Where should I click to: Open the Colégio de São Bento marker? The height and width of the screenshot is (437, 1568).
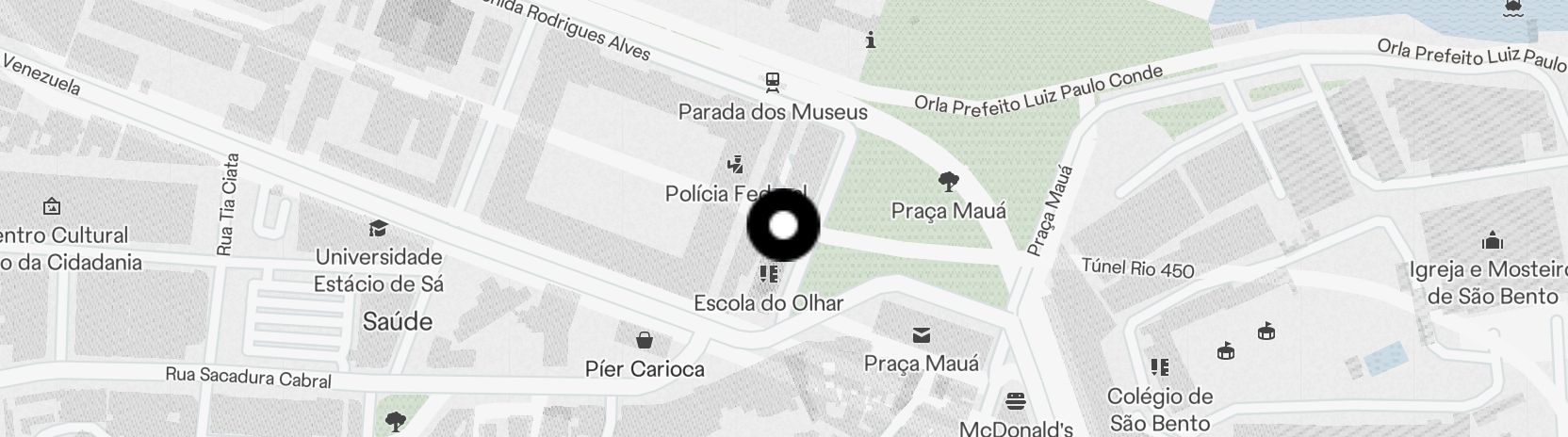point(1160,366)
